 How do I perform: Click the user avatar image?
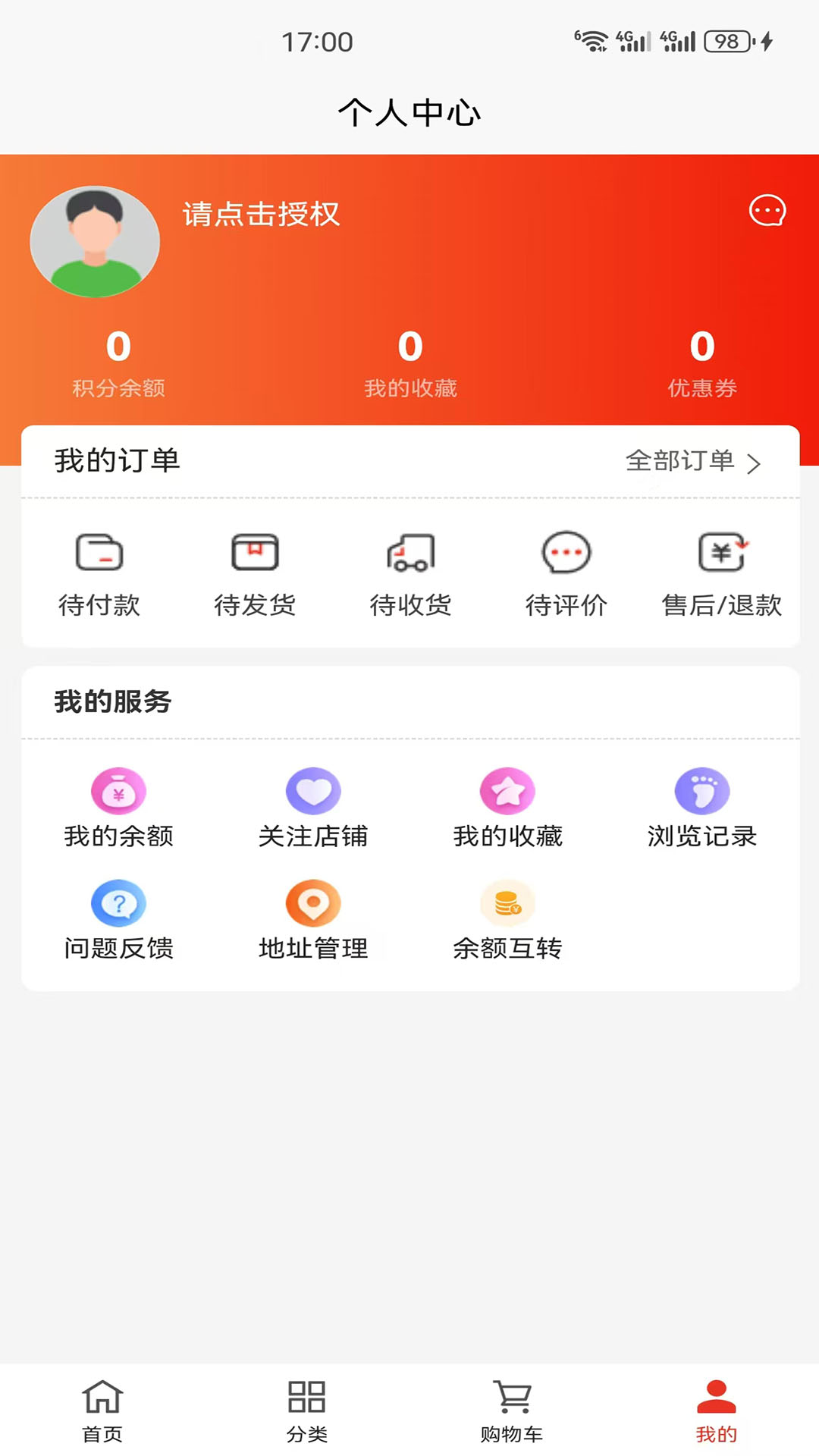pyautogui.click(x=95, y=241)
